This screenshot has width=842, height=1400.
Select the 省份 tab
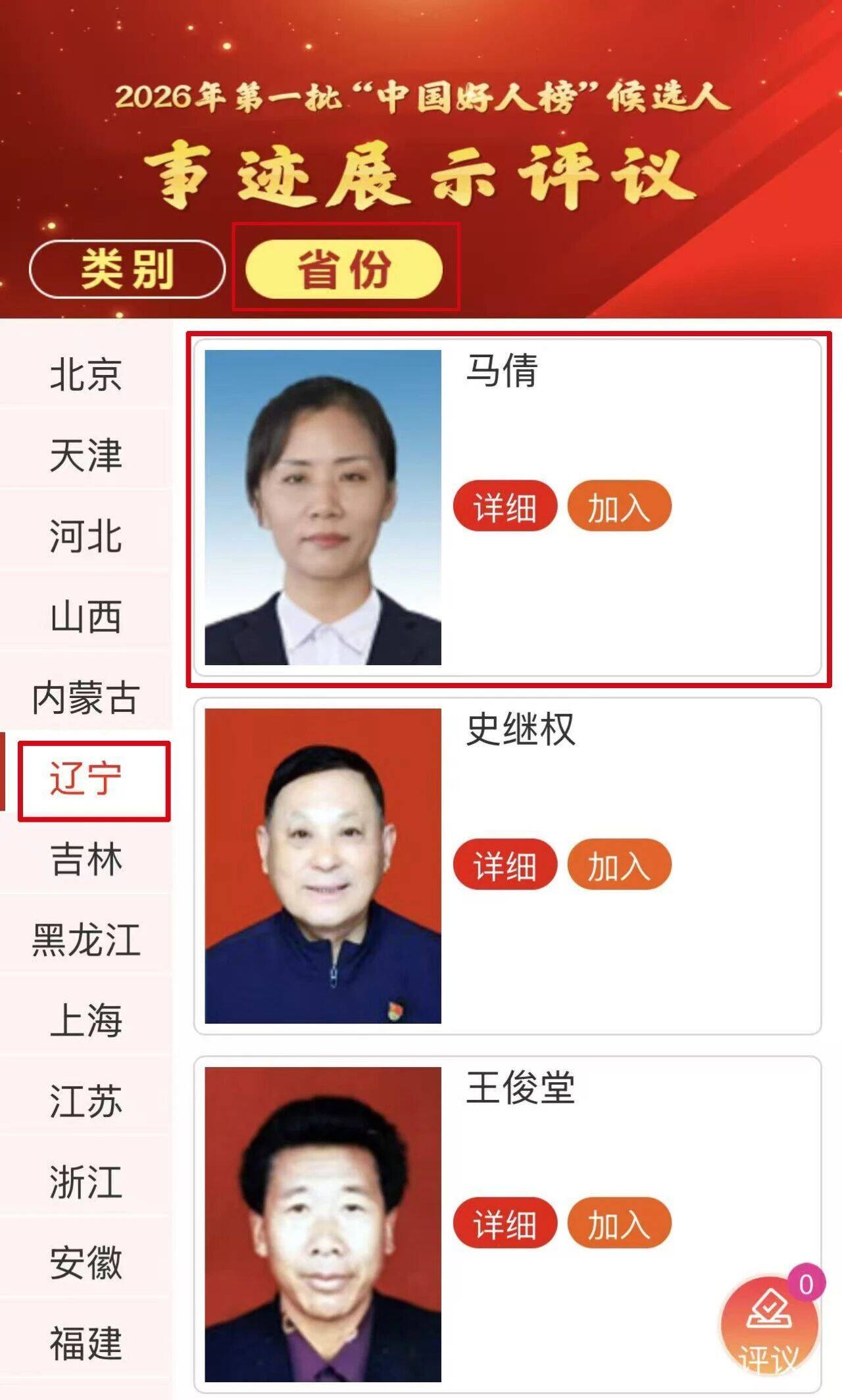(x=344, y=269)
